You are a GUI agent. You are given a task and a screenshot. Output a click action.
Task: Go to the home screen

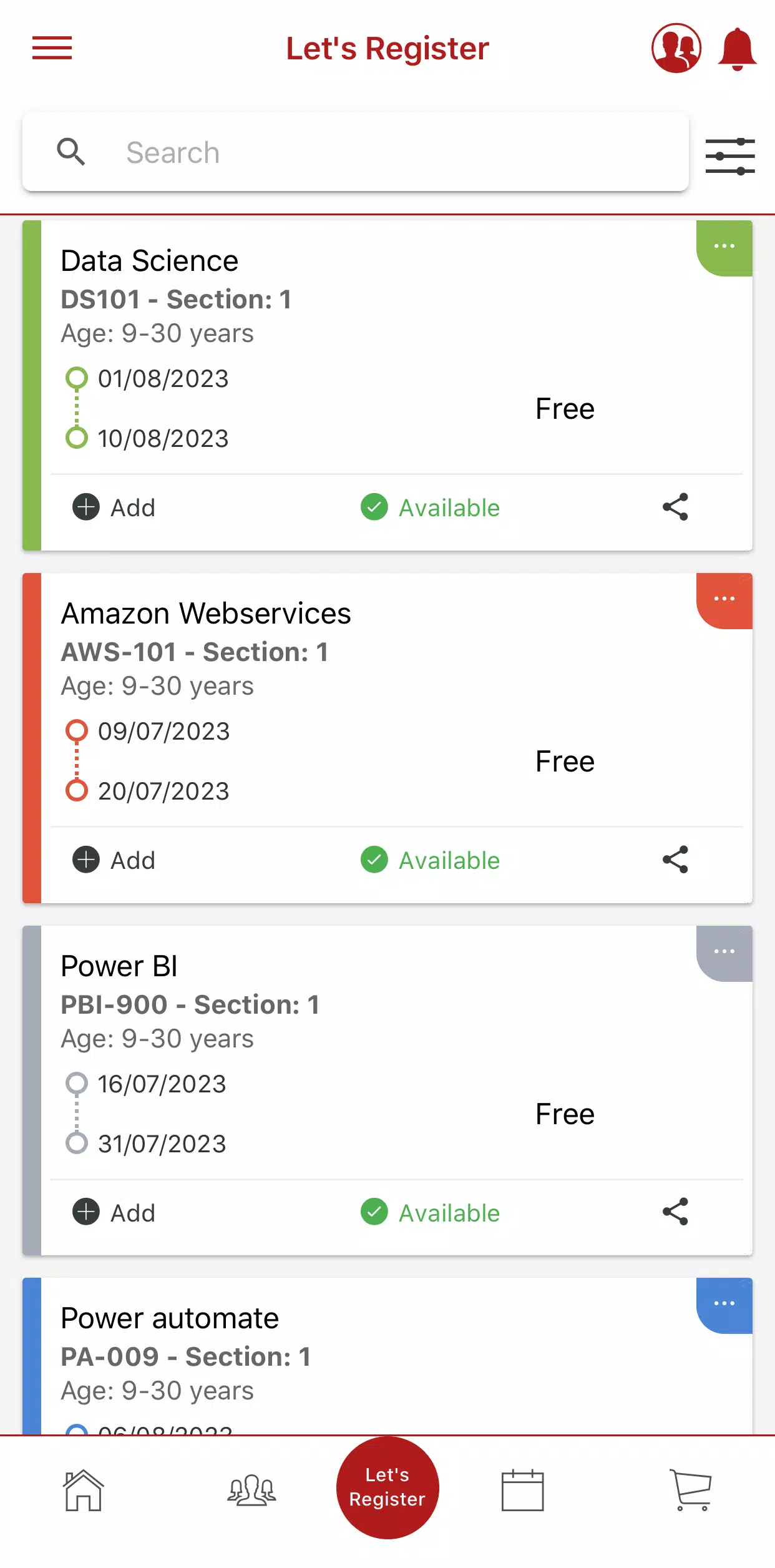(83, 1491)
